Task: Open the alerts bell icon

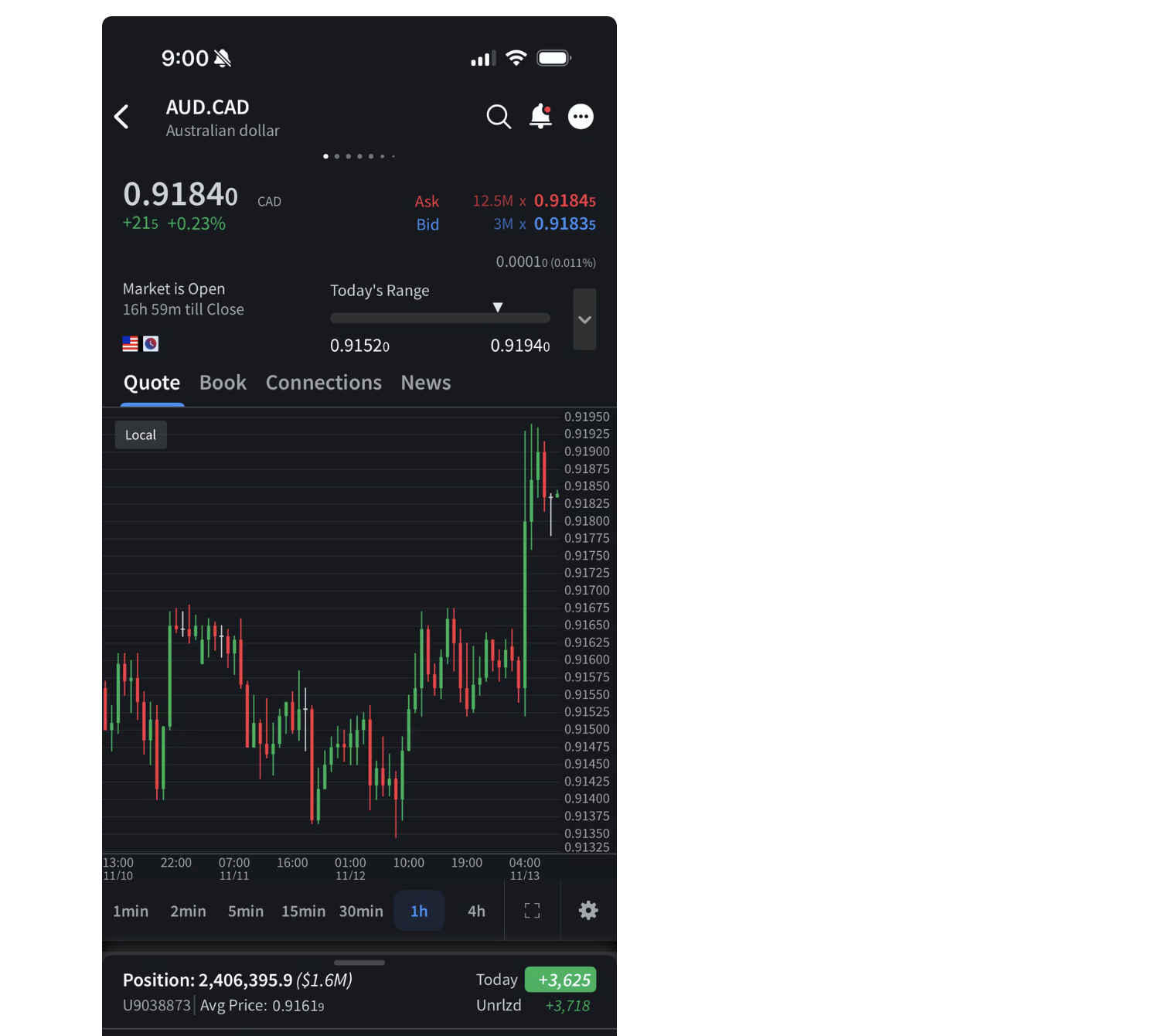Action: tap(540, 117)
